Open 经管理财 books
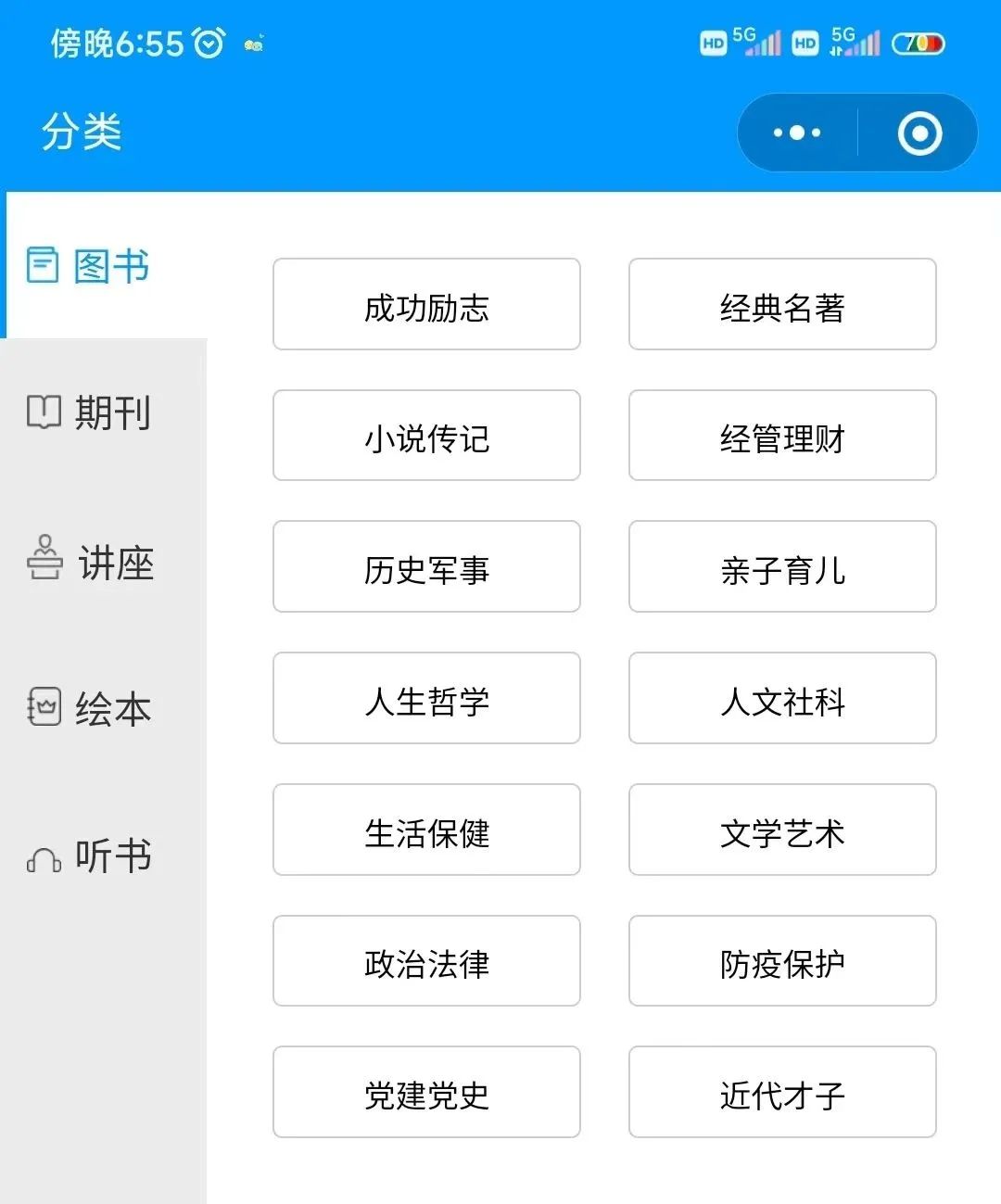1001x1204 pixels. coord(782,436)
